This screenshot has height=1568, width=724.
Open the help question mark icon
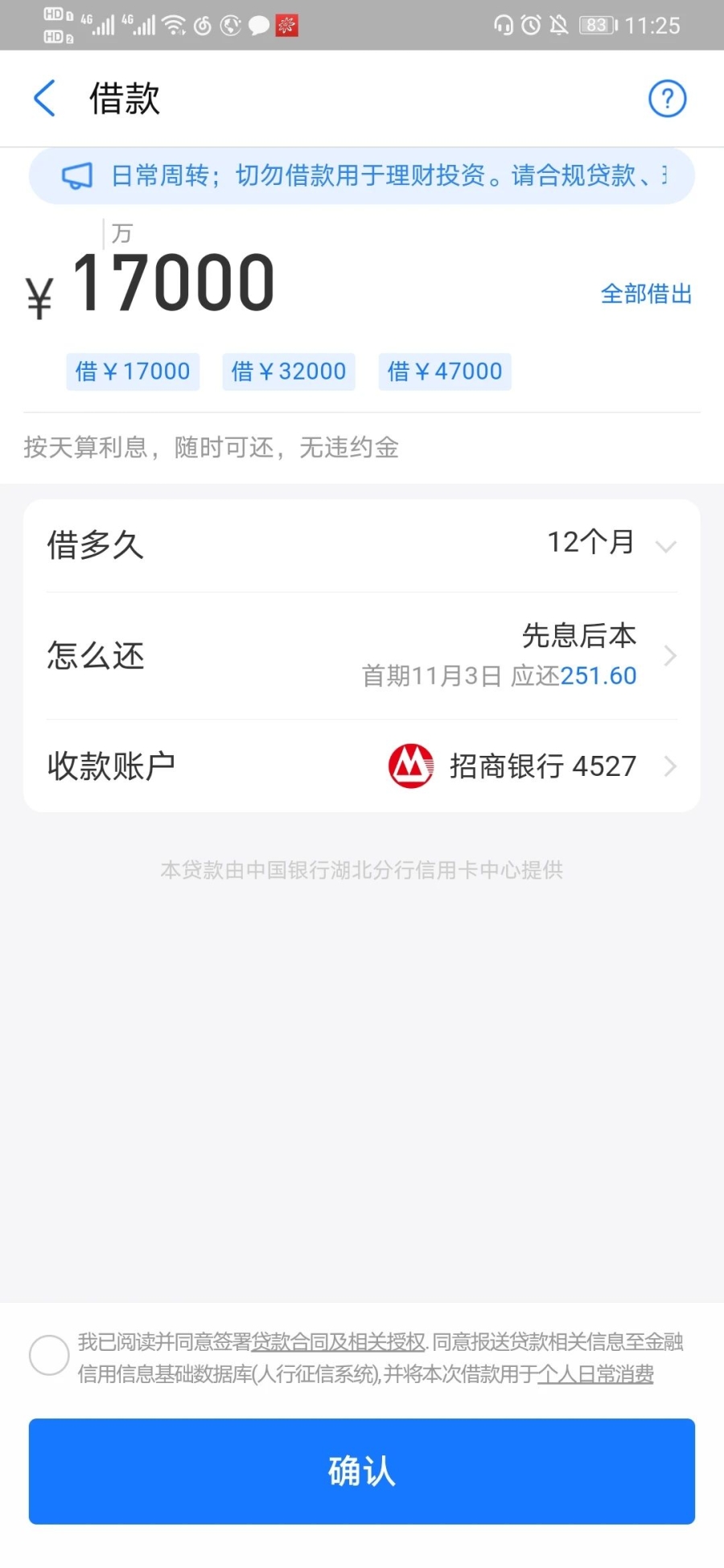tap(666, 98)
